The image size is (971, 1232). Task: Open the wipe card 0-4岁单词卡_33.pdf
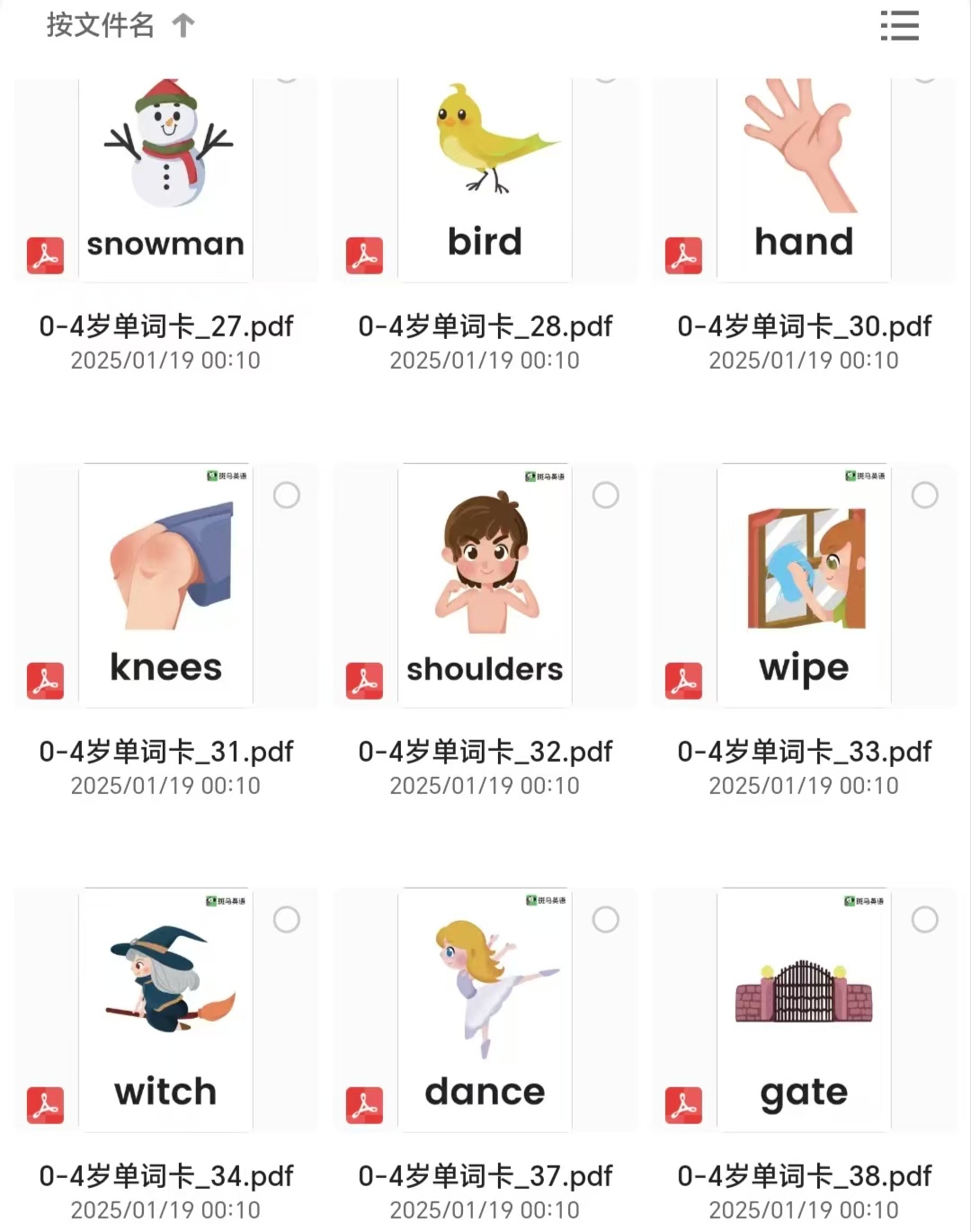[804, 585]
